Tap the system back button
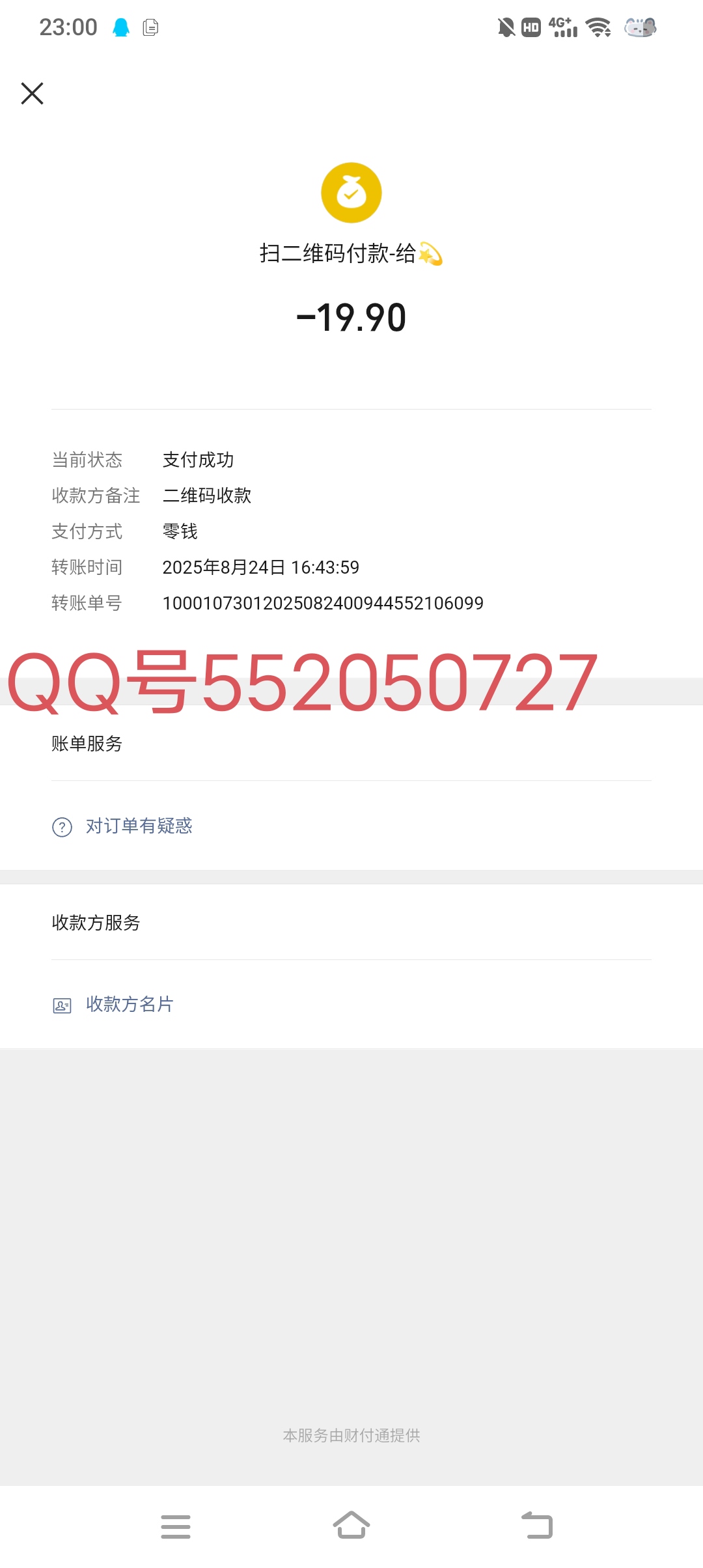Viewport: 703px width, 1568px height. click(537, 1526)
